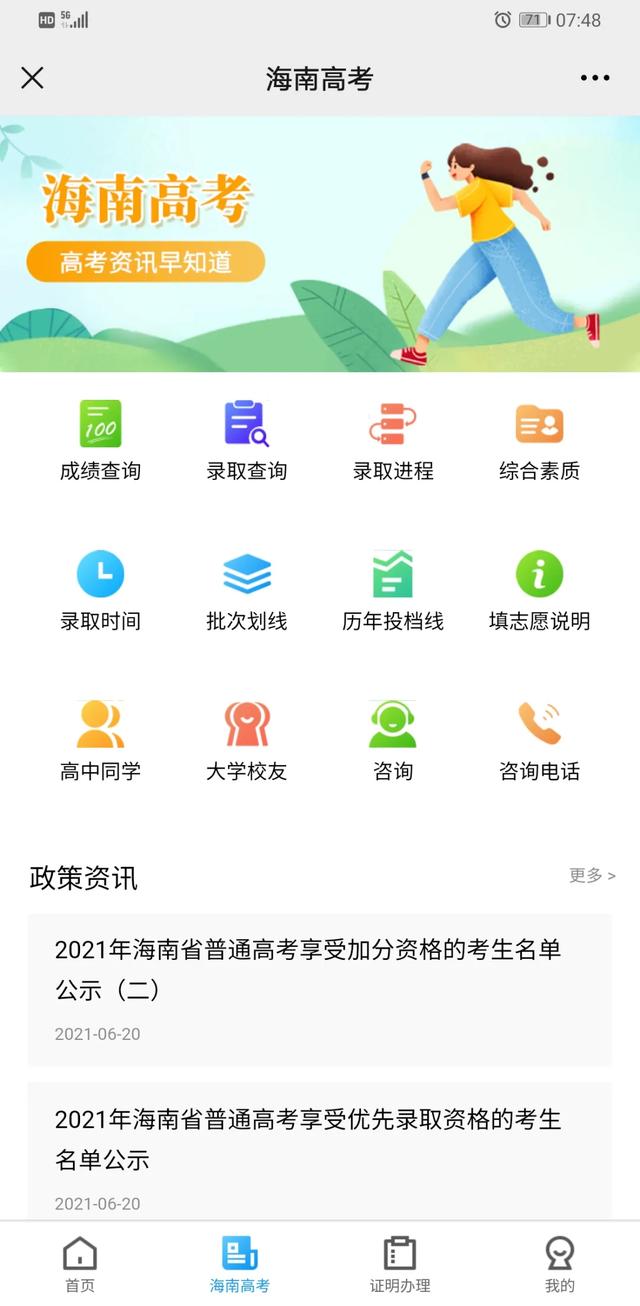Go to the 证明办理 tab

400,1264
